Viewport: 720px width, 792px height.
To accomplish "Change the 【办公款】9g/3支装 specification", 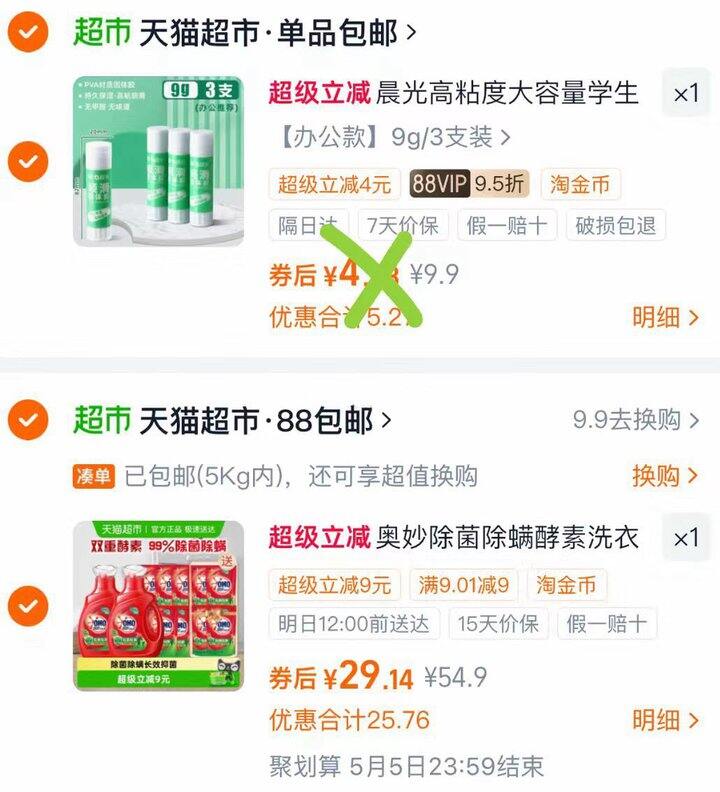I will (394, 137).
